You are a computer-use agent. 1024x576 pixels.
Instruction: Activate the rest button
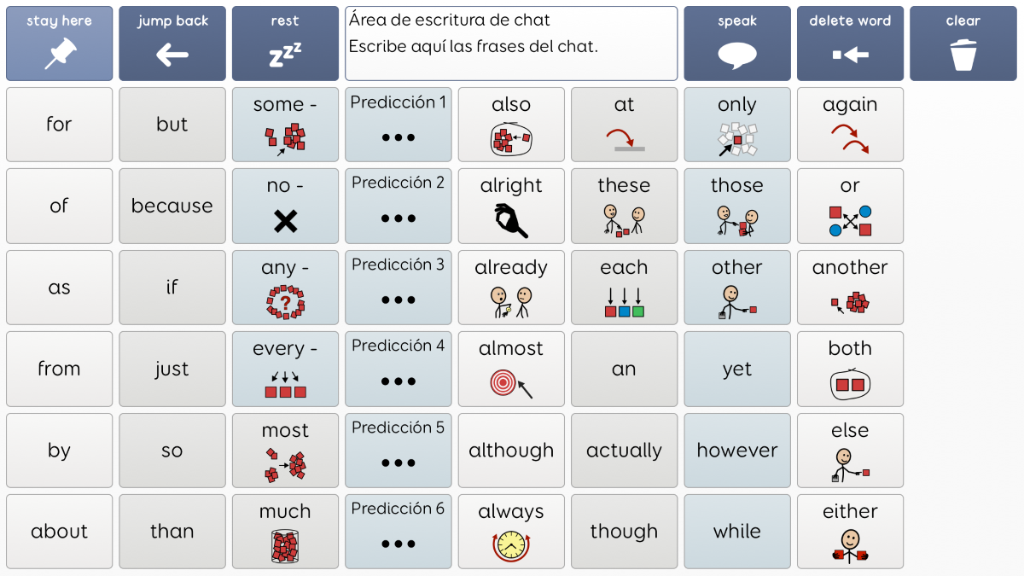coord(285,43)
